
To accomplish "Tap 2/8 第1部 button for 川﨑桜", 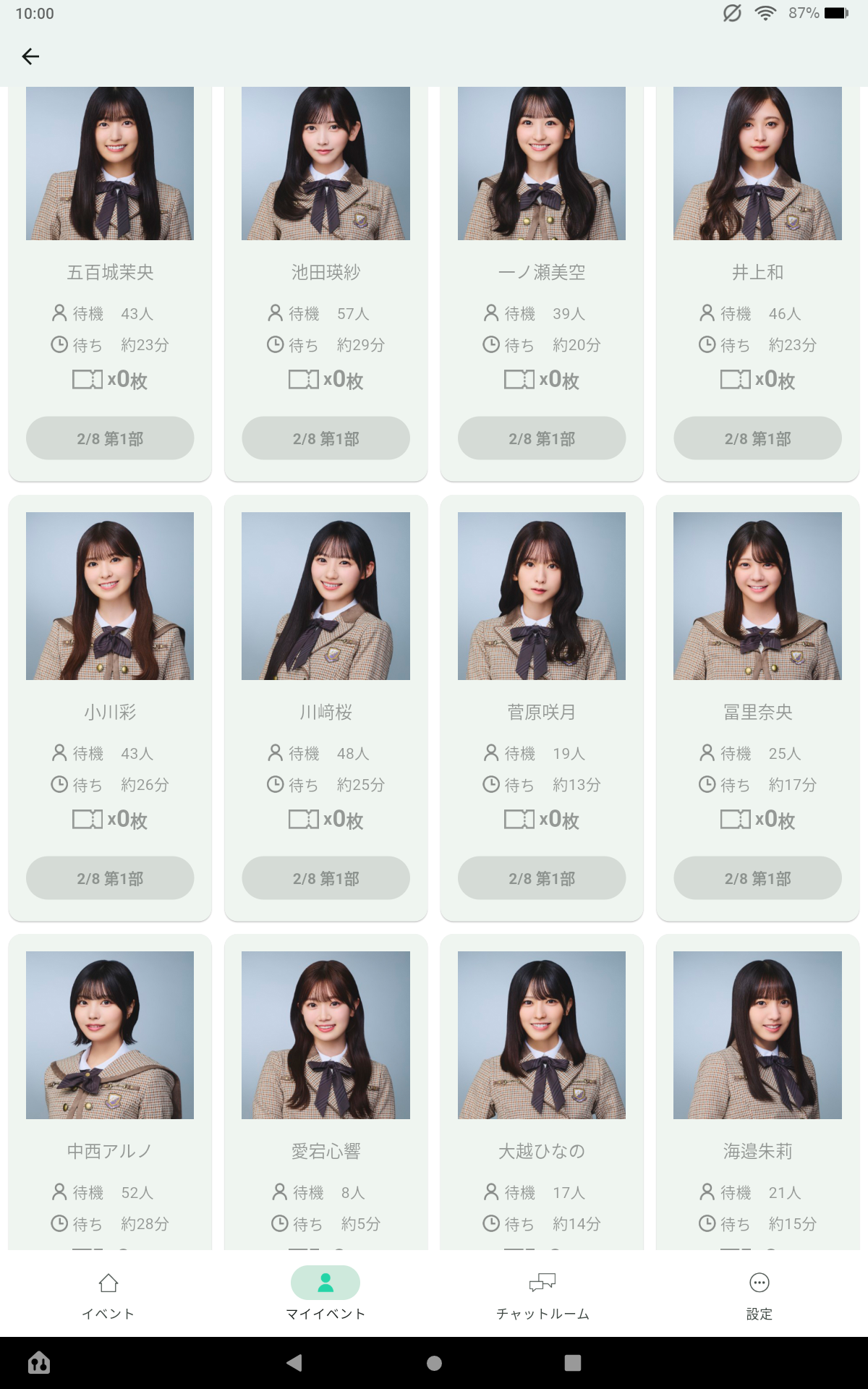I will tap(325, 878).
